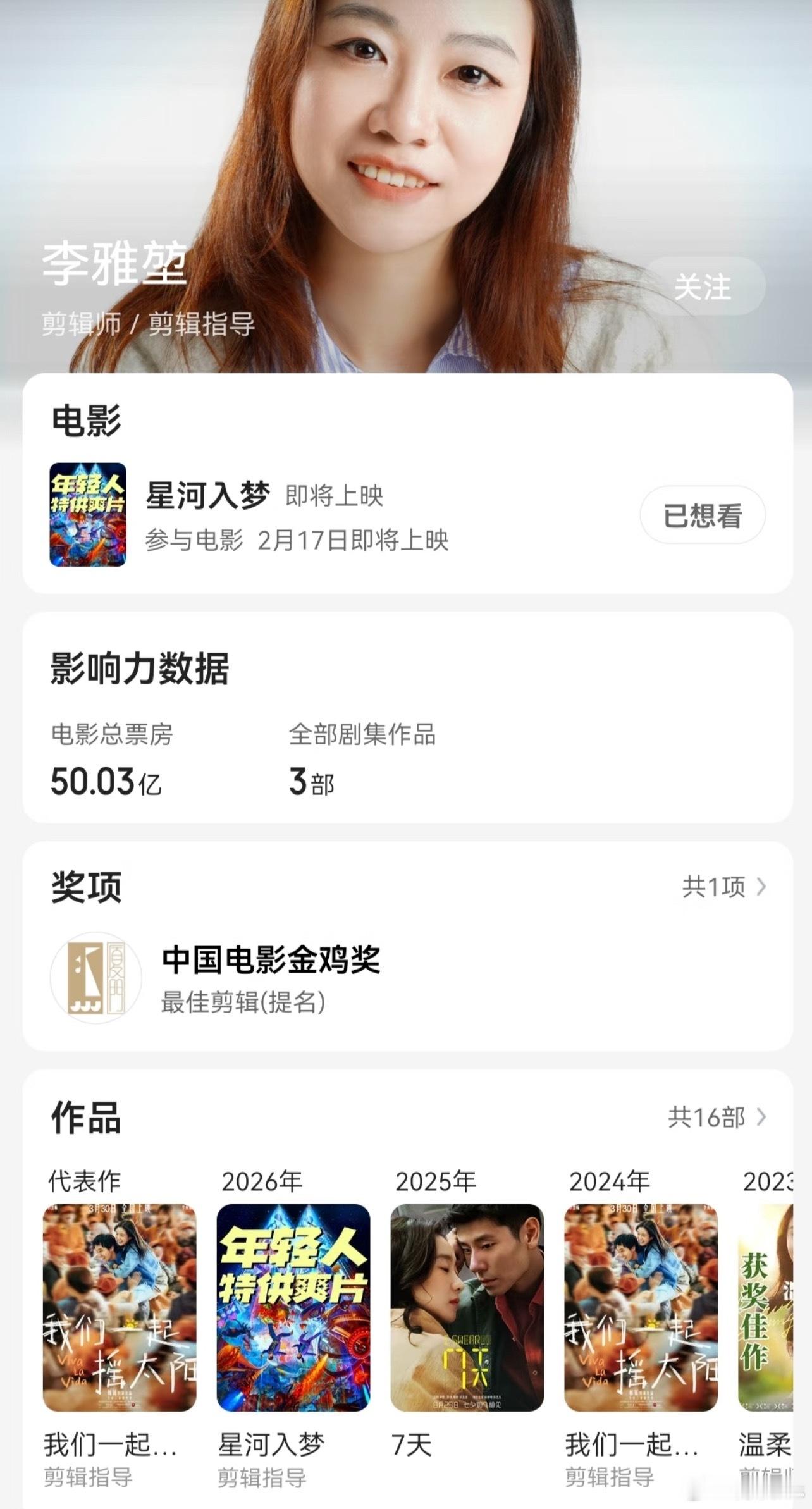Click 2月17日即将上映 release date text
The image size is (812, 1509).
(359, 541)
